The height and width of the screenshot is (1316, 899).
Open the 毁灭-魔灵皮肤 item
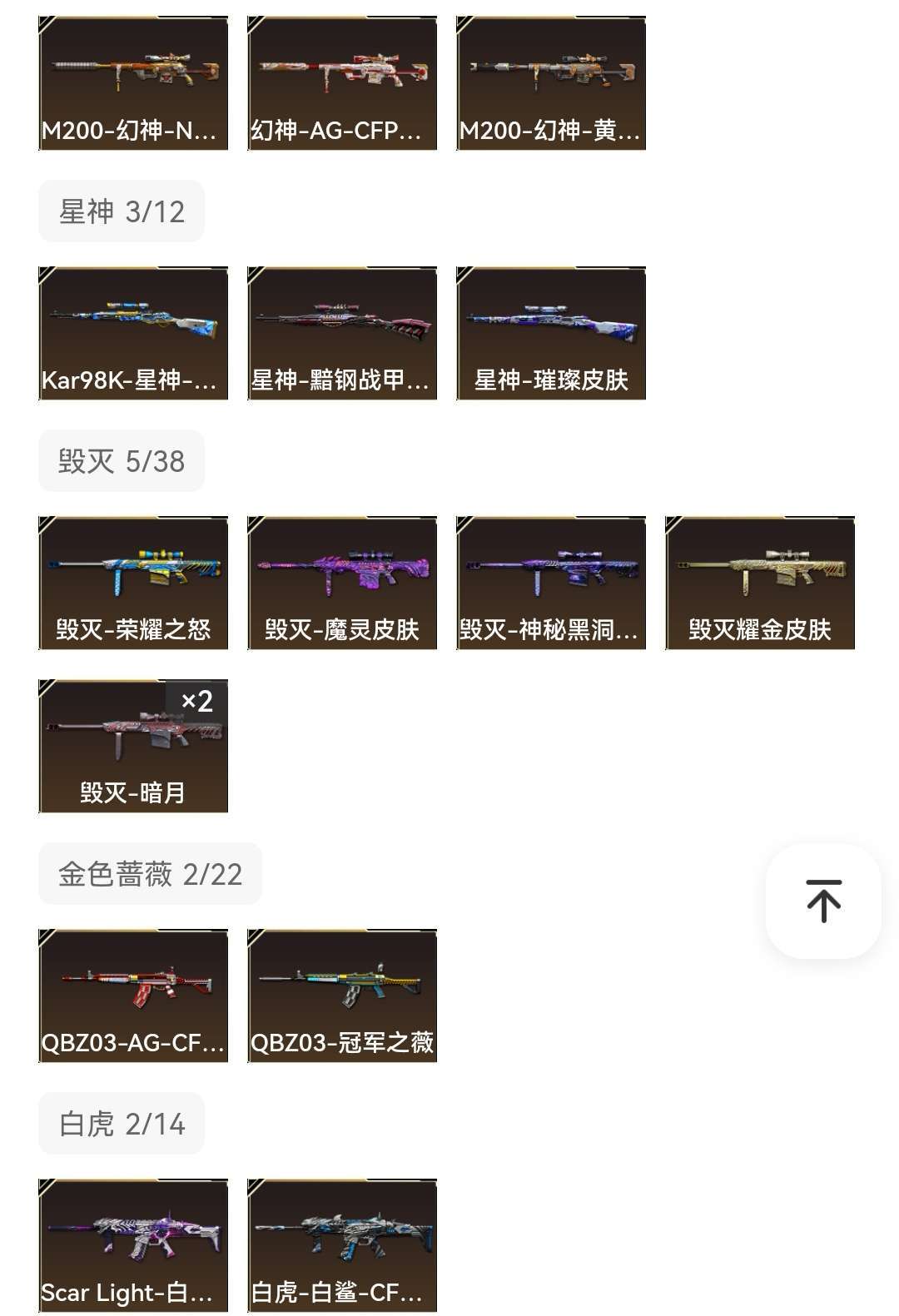(342, 583)
